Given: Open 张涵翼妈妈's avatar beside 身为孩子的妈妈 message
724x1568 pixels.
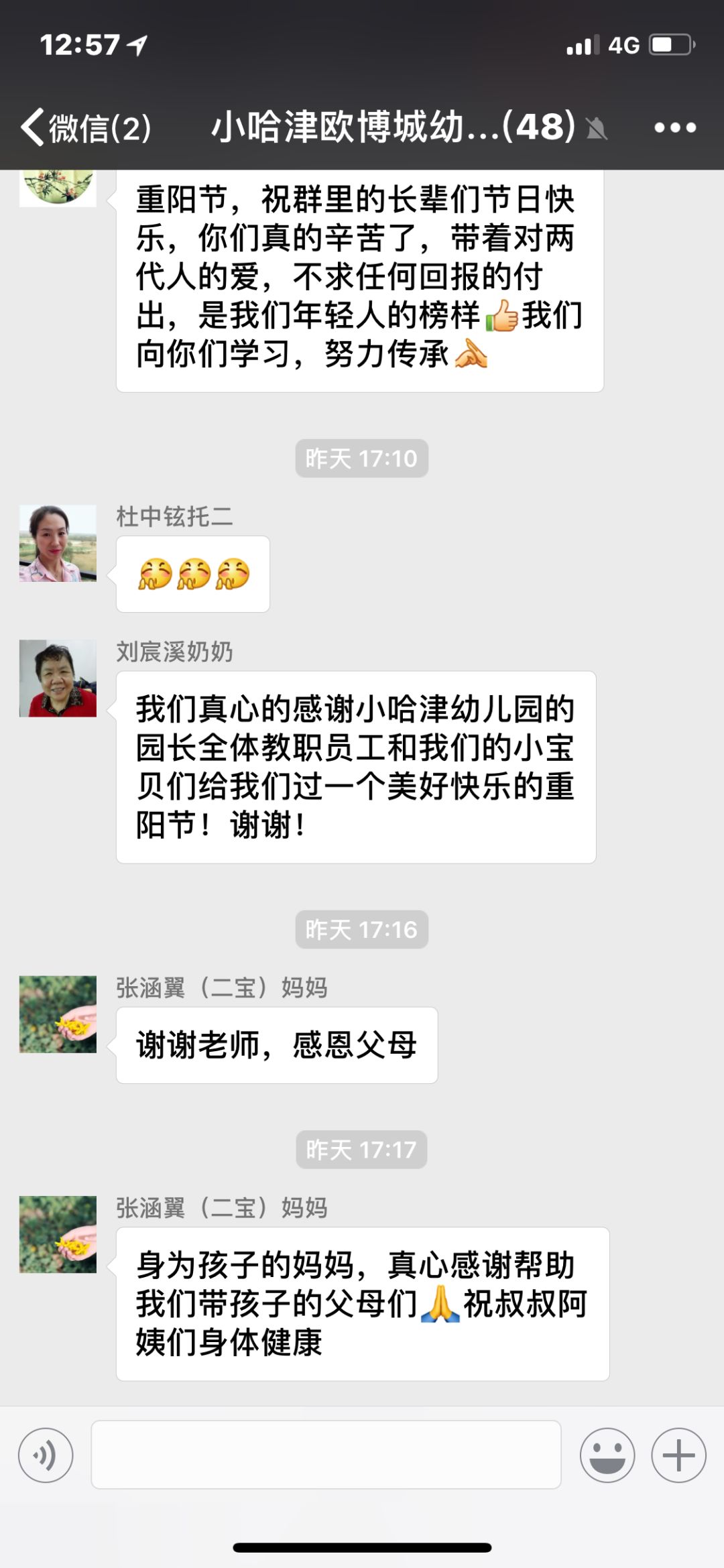Looking at the screenshot, I should pyautogui.click(x=58, y=1234).
